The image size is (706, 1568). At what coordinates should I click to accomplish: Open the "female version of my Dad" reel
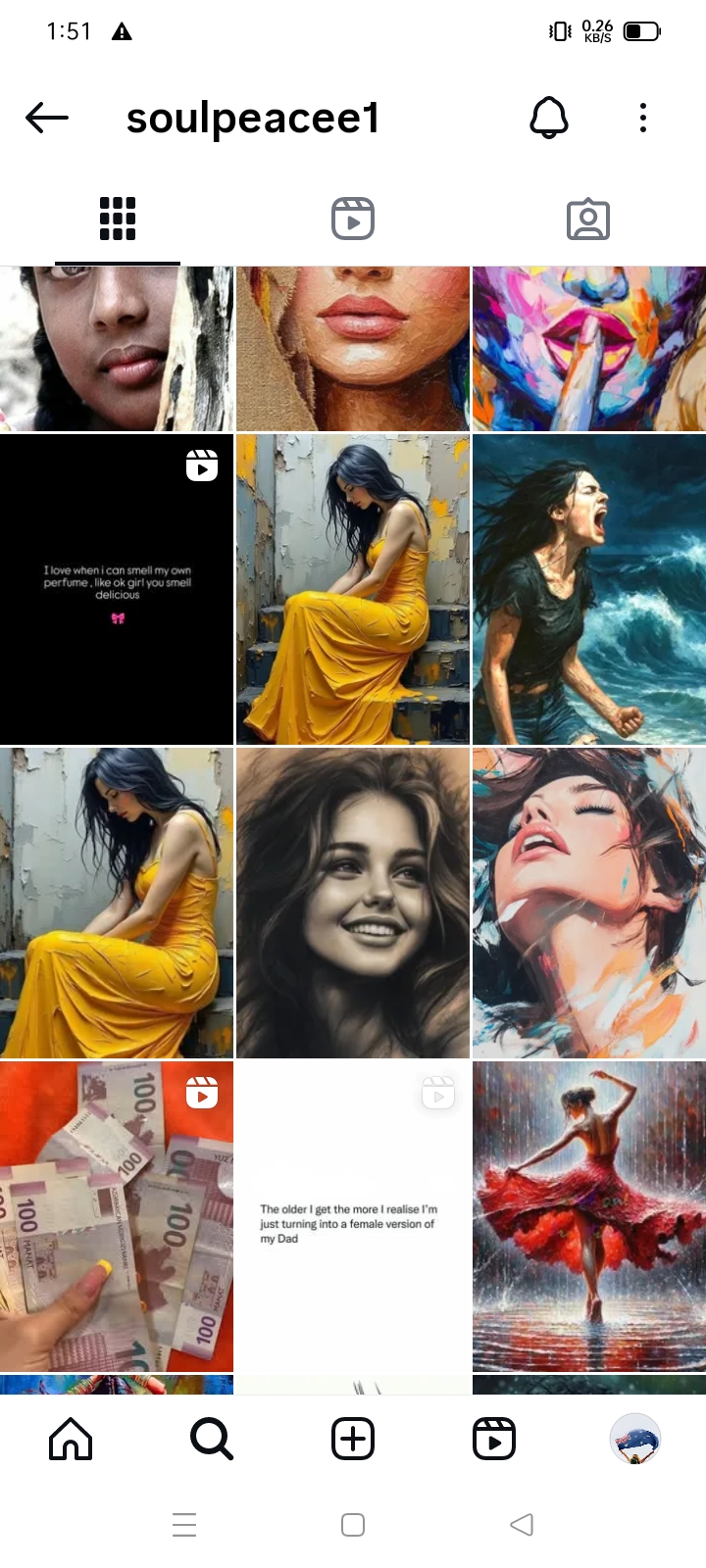pos(353,1216)
